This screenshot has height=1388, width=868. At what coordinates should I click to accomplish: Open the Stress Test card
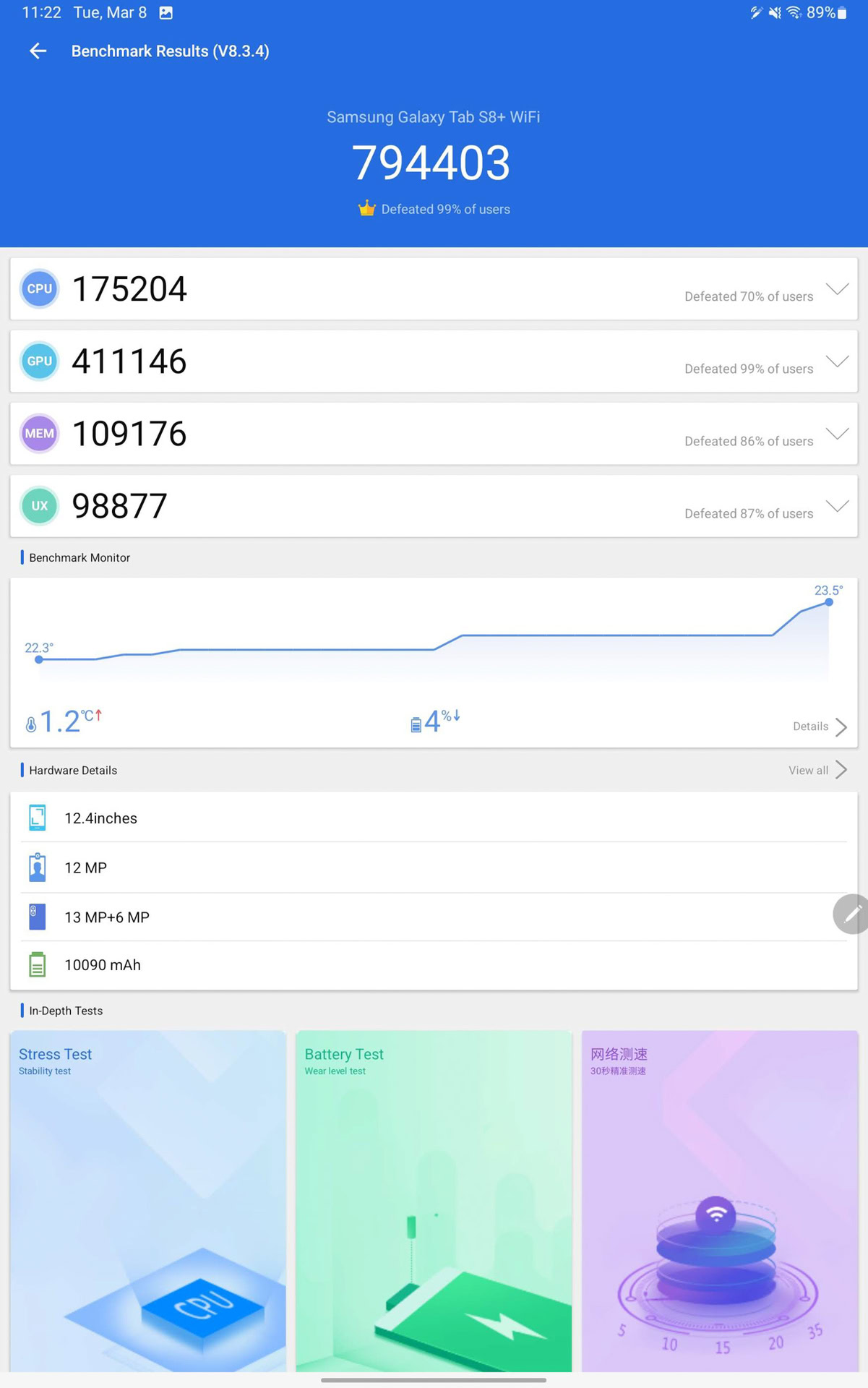(148, 1201)
